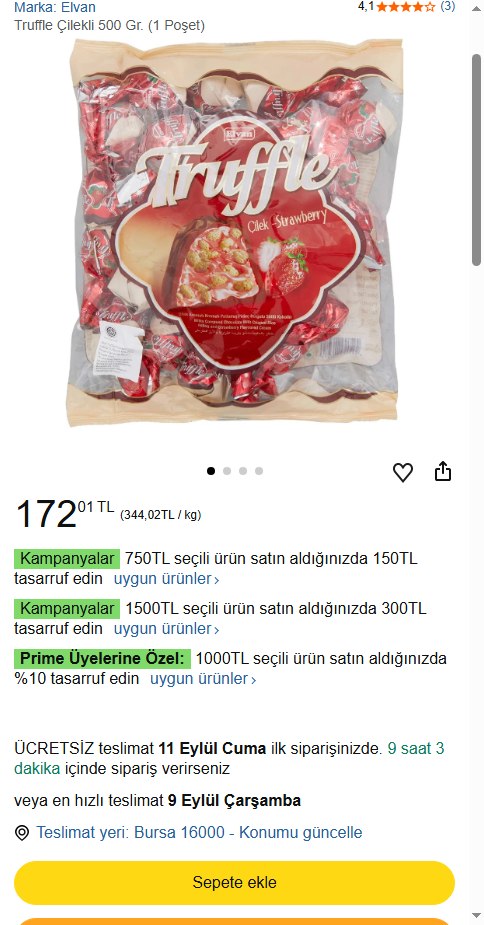Image resolution: width=484 pixels, height=925 pixels.
Task: Share this product
Action: tap(443, 471)
